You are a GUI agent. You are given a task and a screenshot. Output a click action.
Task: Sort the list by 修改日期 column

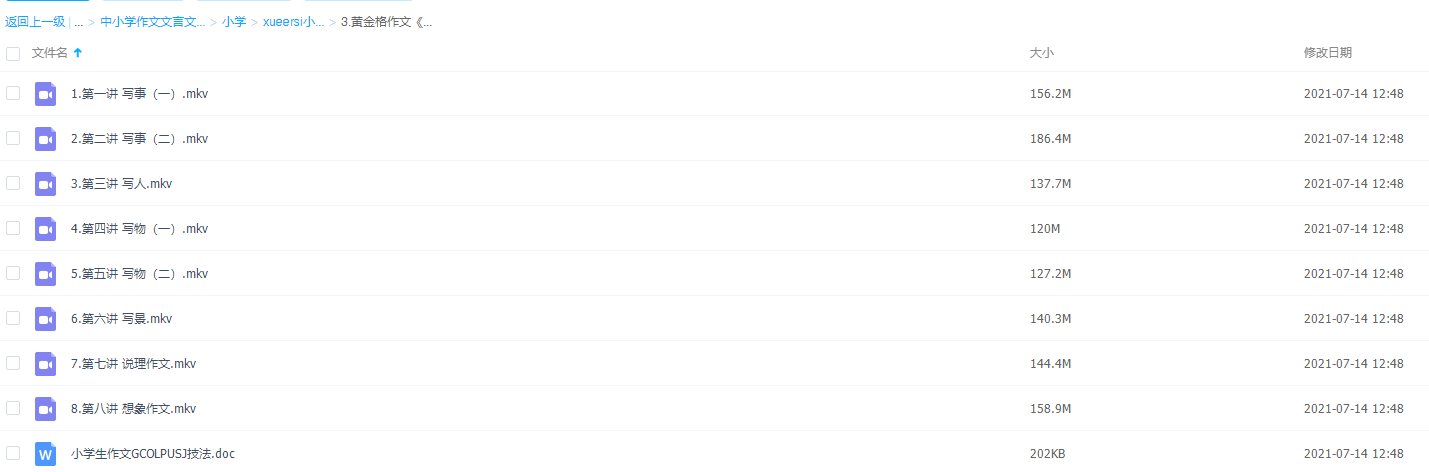click(x=1327, y=53)
